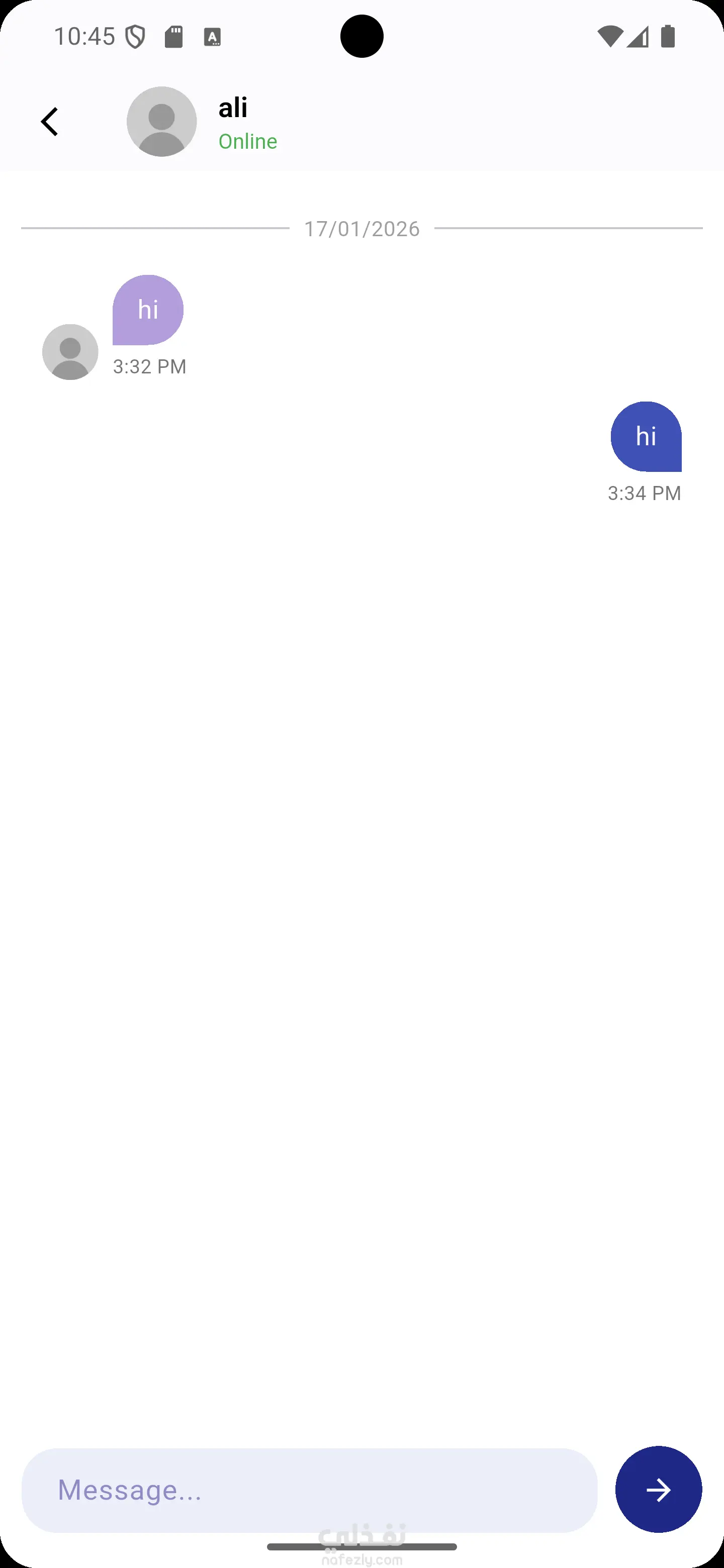Viewport: 724px width, 1568px height.
Task: Open ali's profile picture in header
Action: pos(161,122)
